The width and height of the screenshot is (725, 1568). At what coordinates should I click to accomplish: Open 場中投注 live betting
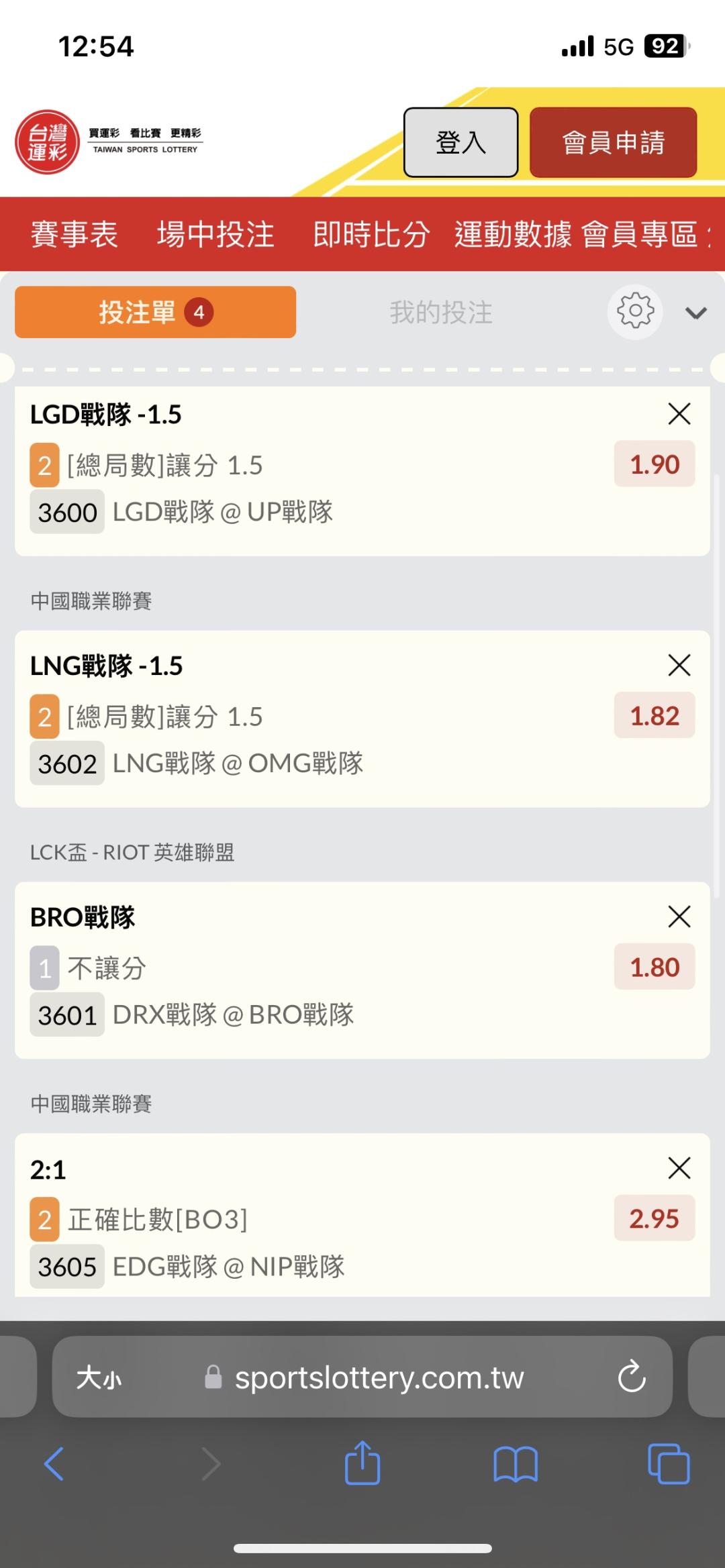click(x=215, y=234)
